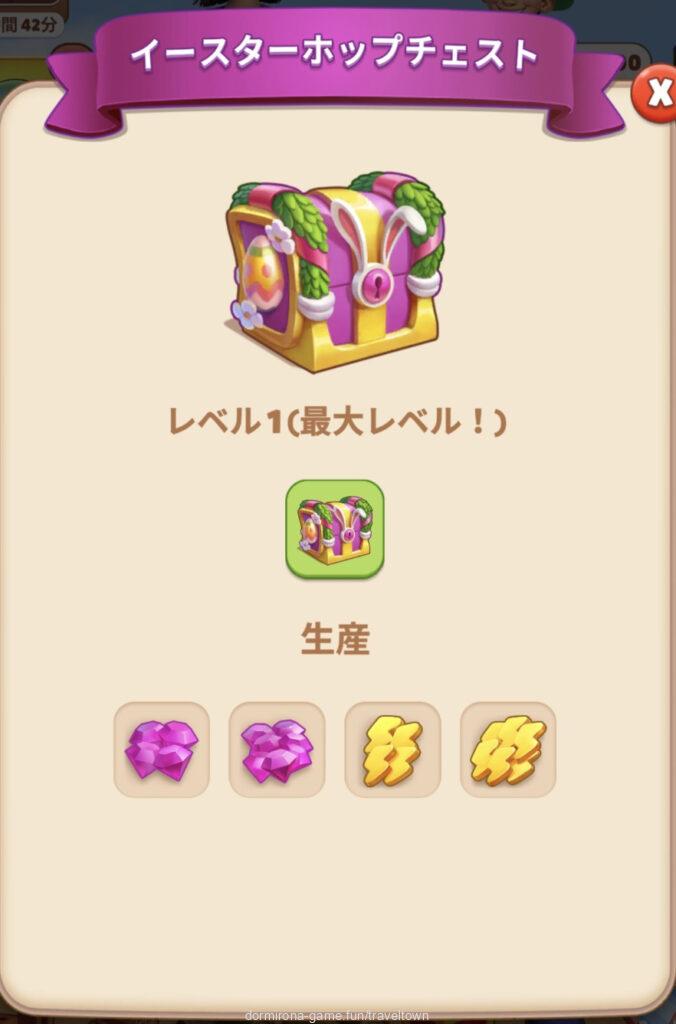Select the level 1 chest tile
This screenshot has height=1024, width=676.
coord(335,528)
